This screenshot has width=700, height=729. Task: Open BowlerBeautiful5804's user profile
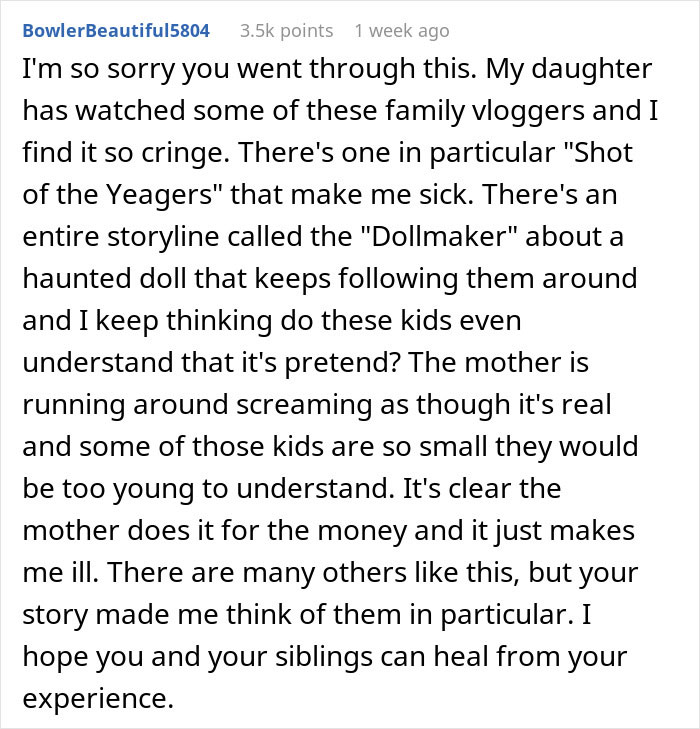[x=115, y=31]
